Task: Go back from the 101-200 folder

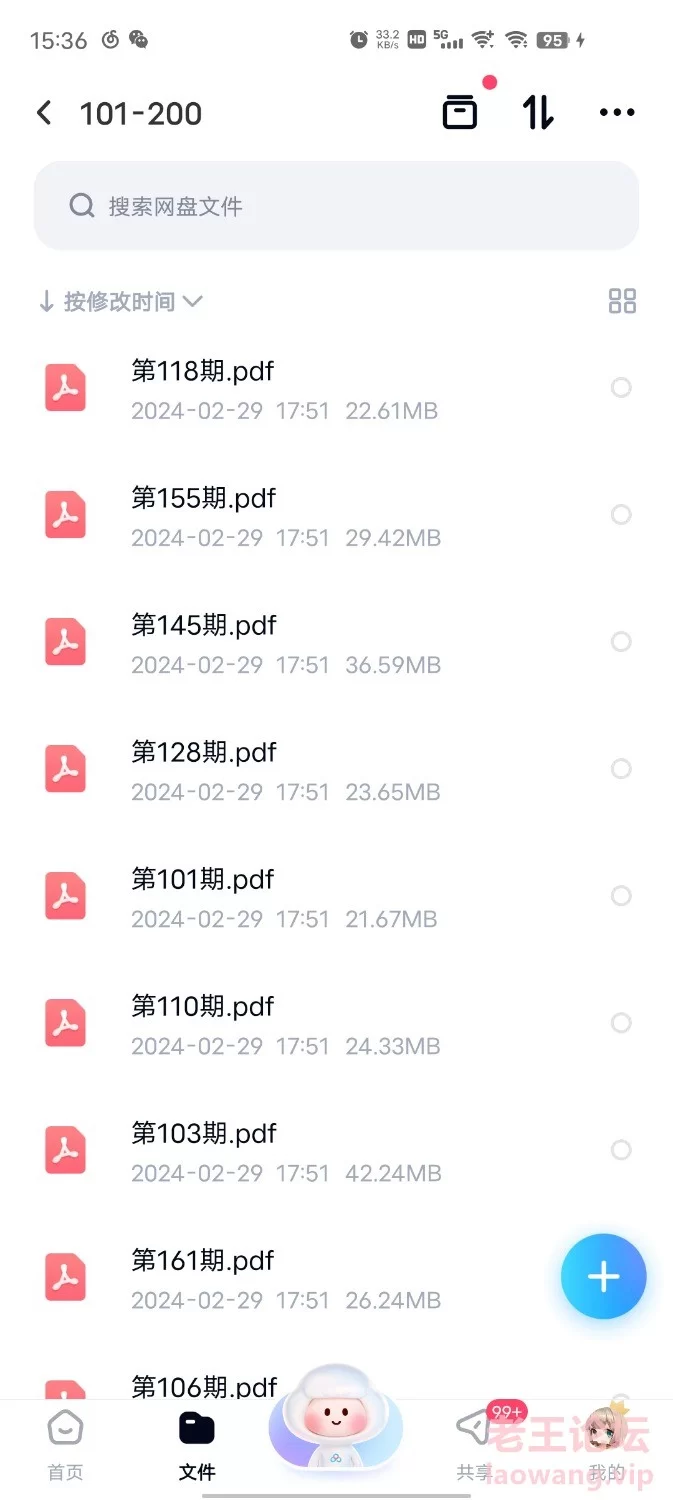Action: point(44,113)
